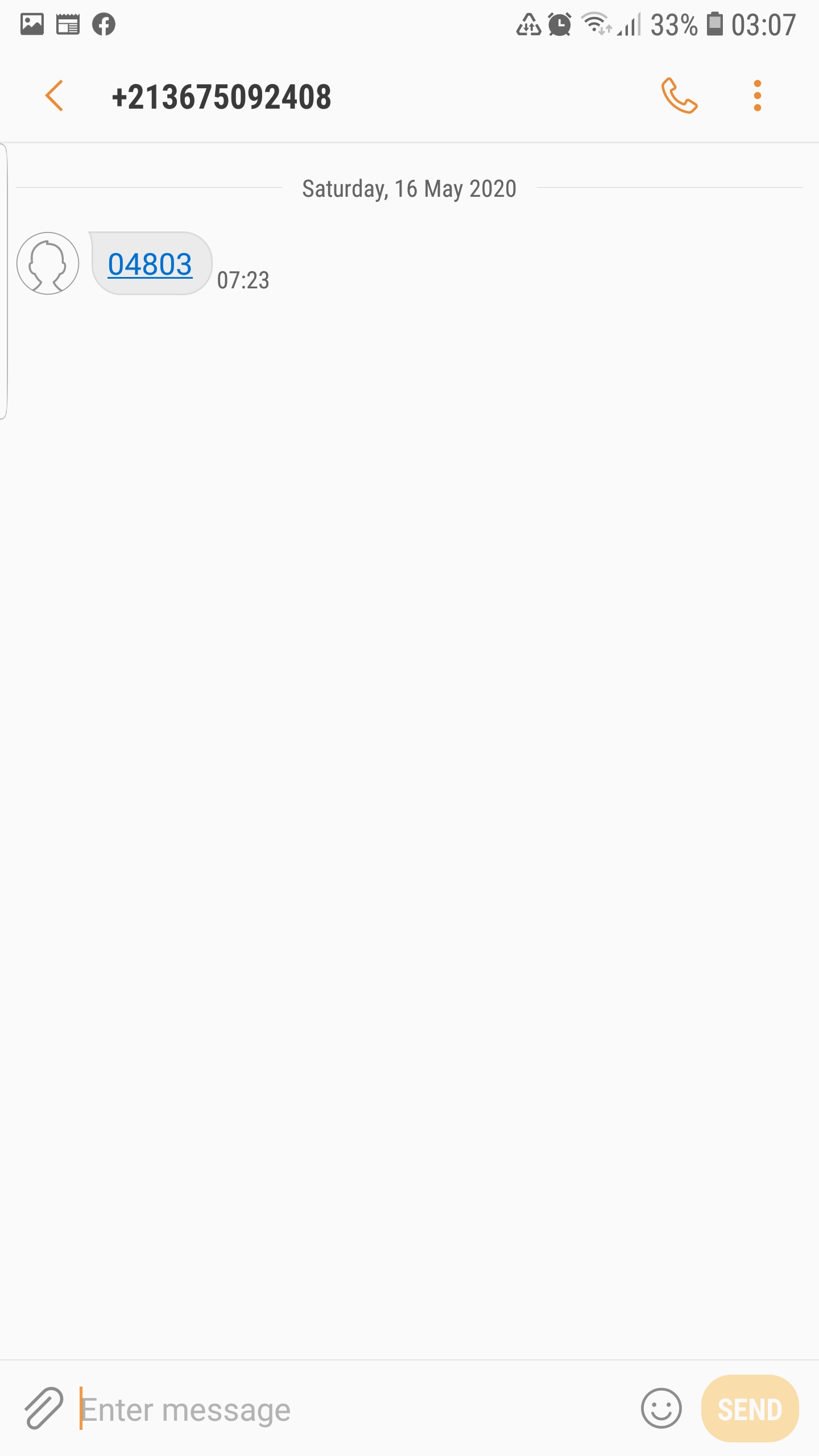Attach a file with the paperclip icon
The width and height of the screenshot is (819, 1456).
[x=44, y=1408]
